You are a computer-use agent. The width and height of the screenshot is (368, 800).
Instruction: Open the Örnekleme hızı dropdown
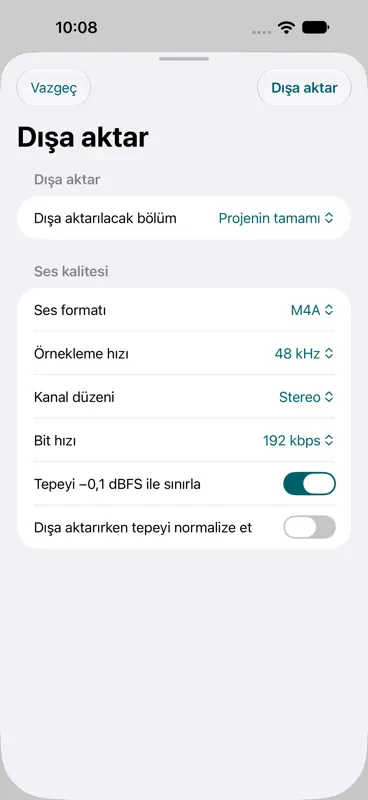pyautogui.click(x=304, y=353)
